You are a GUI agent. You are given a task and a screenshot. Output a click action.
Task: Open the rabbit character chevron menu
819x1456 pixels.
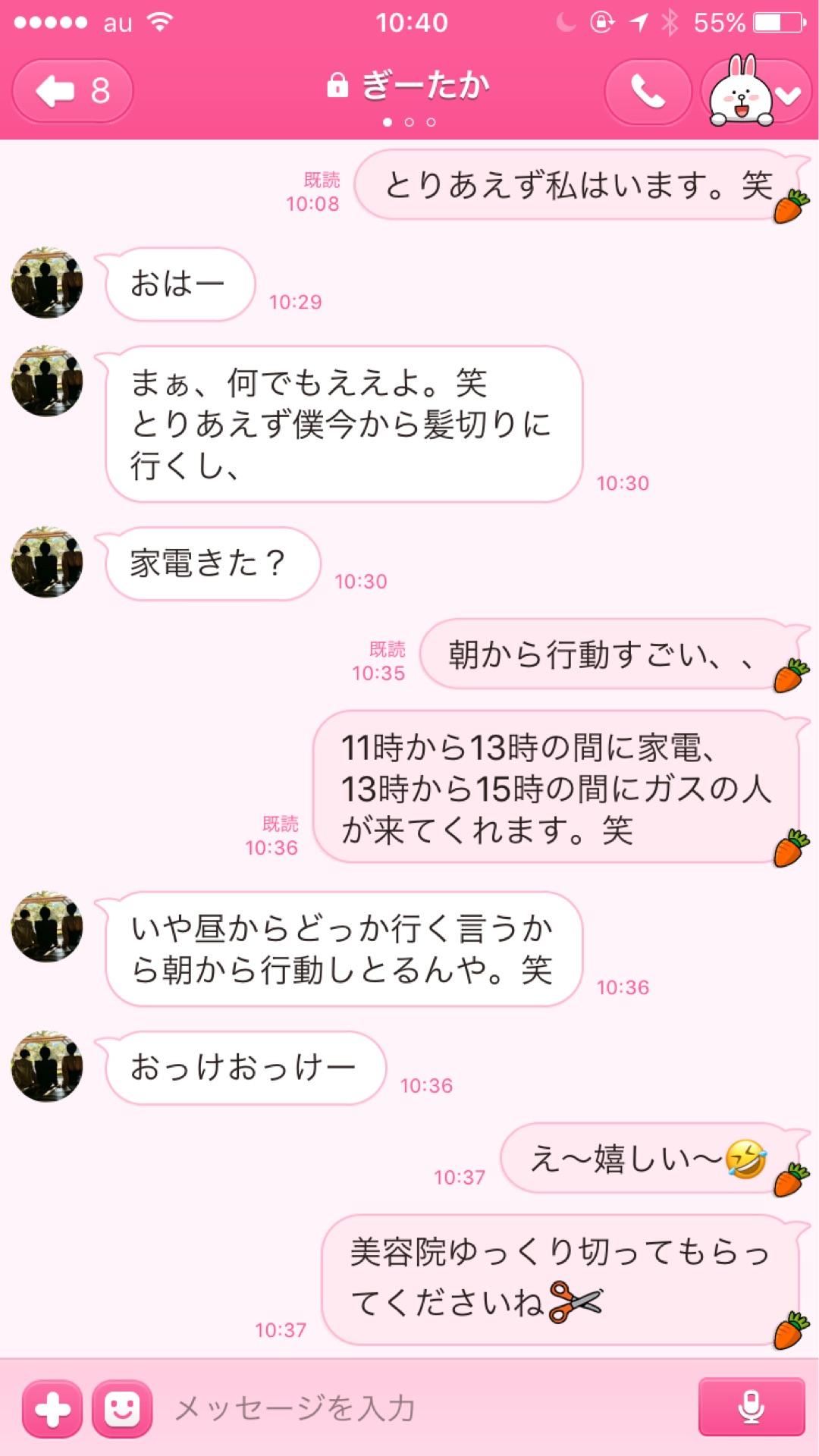click(x=786, y=96)
